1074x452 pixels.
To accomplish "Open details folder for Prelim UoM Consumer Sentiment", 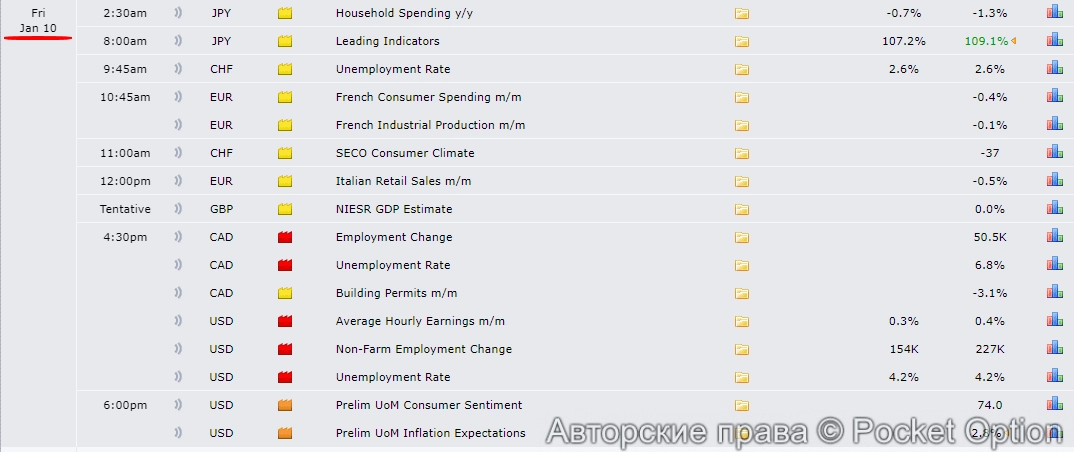I will click(x=741, y=406).
